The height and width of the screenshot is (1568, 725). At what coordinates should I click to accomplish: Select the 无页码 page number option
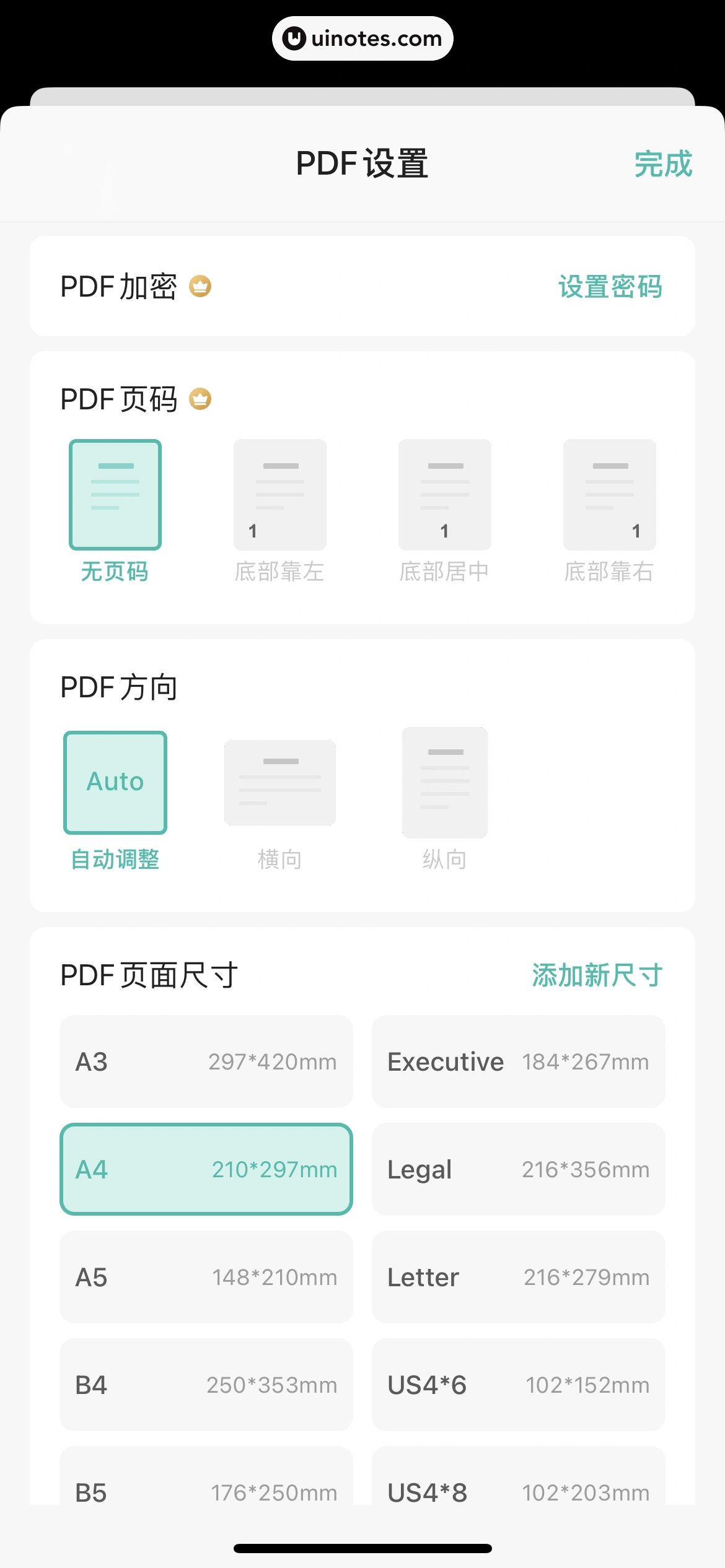click(x=115, y=495)
